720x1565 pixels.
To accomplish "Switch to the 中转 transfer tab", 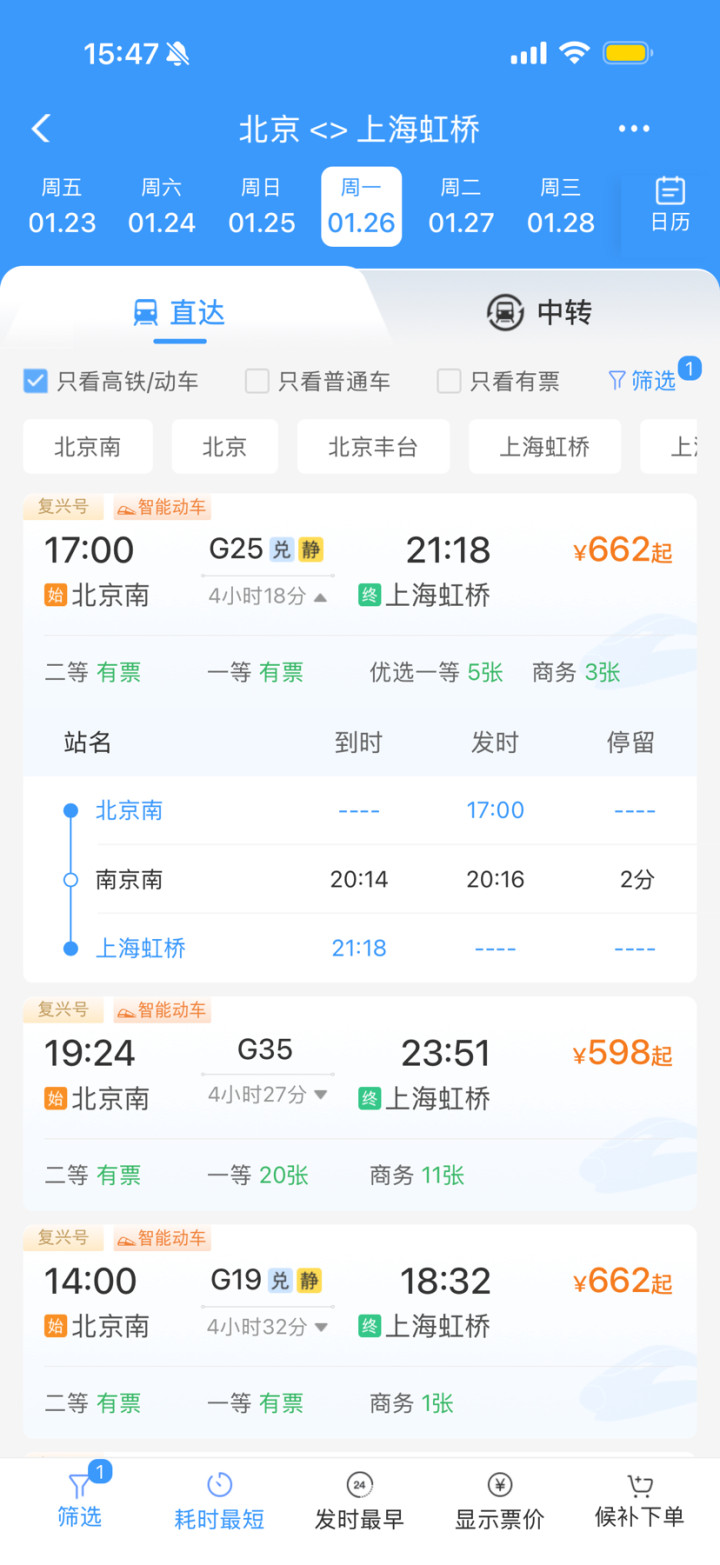I will [x=539, y=313].
